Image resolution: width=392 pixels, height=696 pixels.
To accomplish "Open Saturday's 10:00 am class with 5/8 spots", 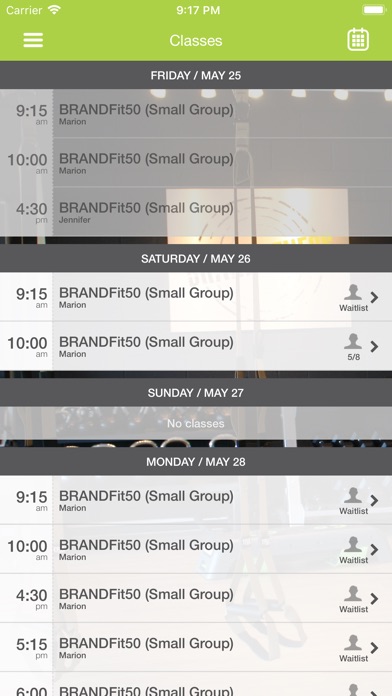I will (196, 346).
